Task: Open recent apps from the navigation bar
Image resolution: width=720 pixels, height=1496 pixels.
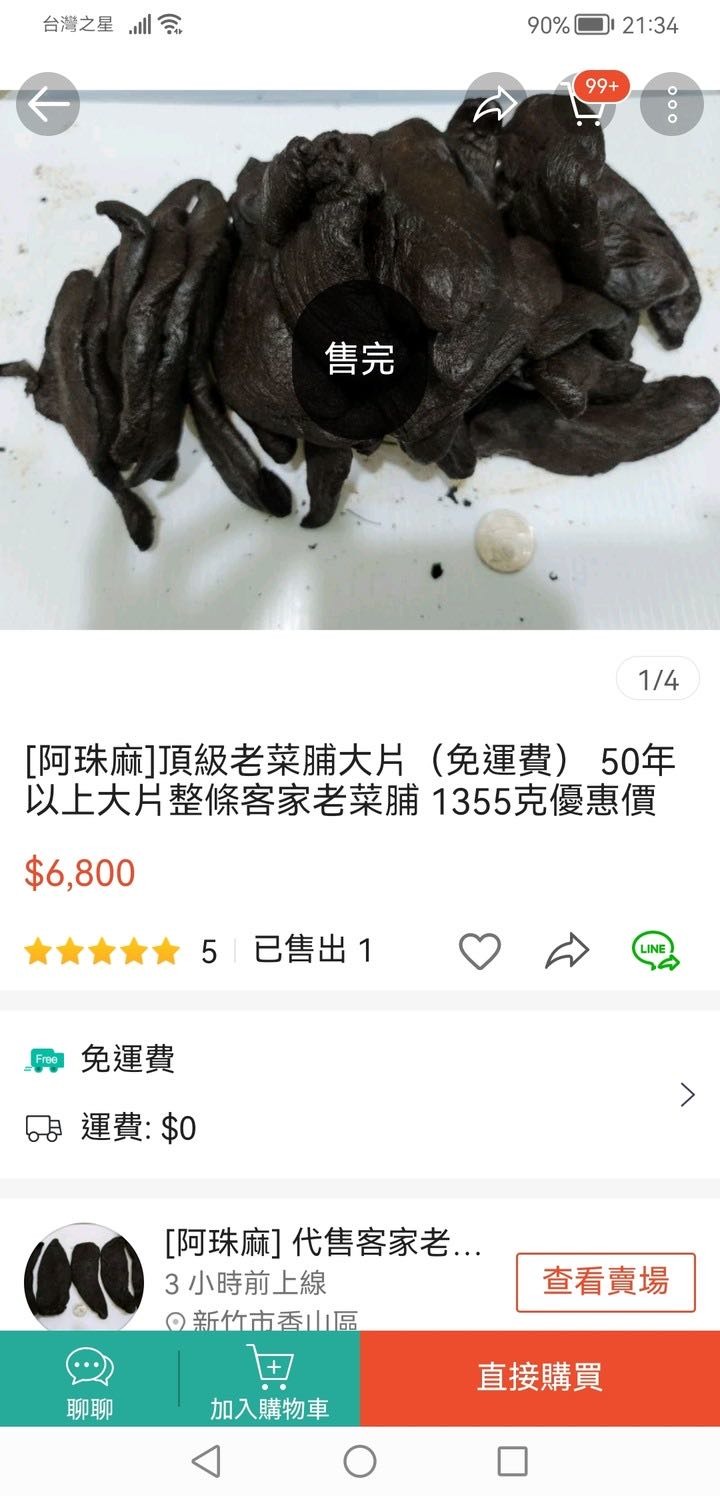Action: point(512,1462)
